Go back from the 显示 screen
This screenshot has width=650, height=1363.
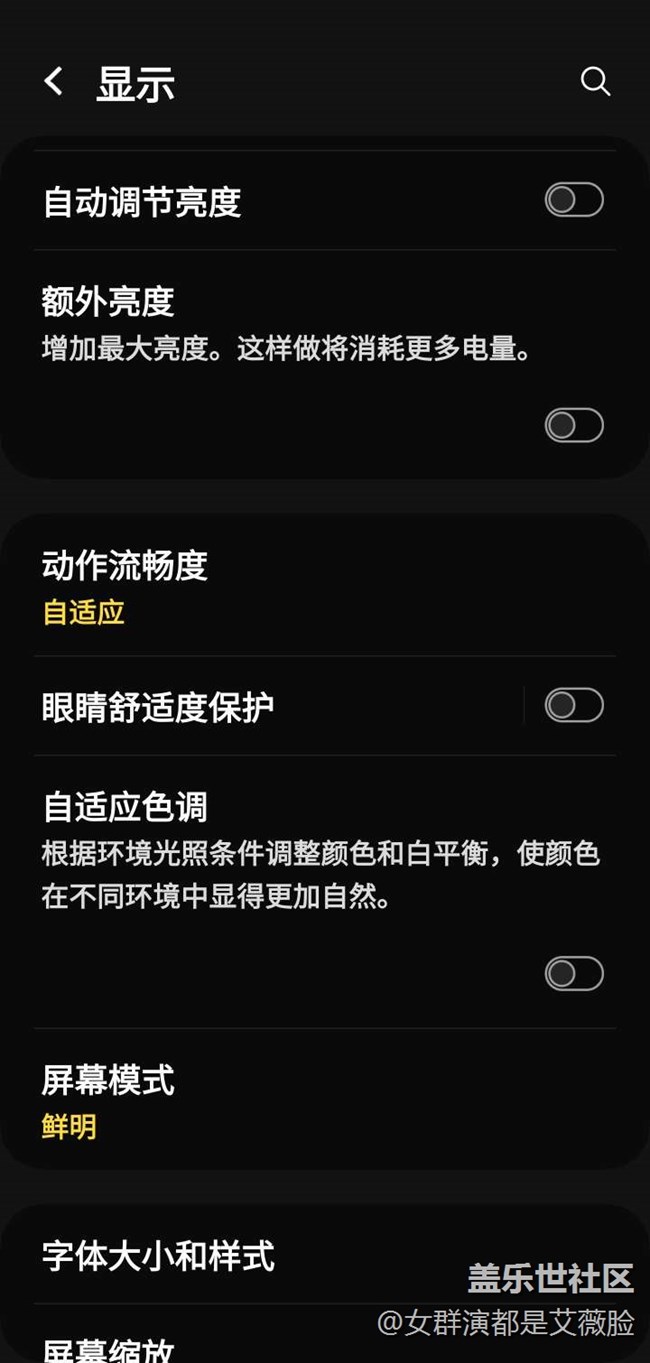click(x=54, y=82)
